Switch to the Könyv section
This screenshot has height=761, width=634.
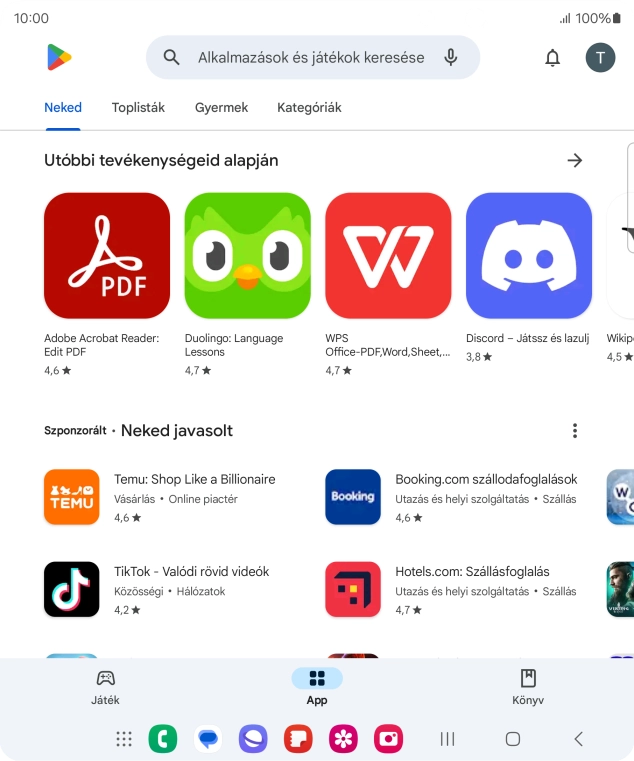[x=528, y=687]
